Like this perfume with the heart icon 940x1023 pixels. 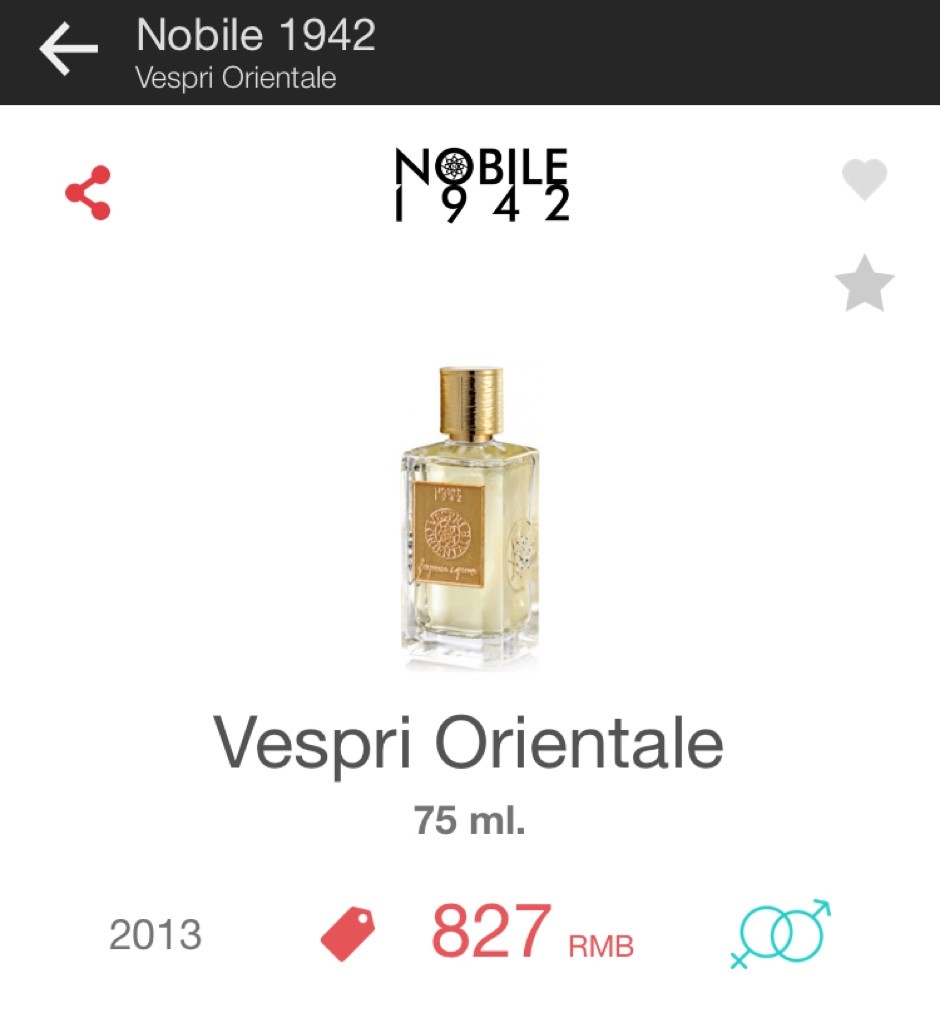point(864,180)
